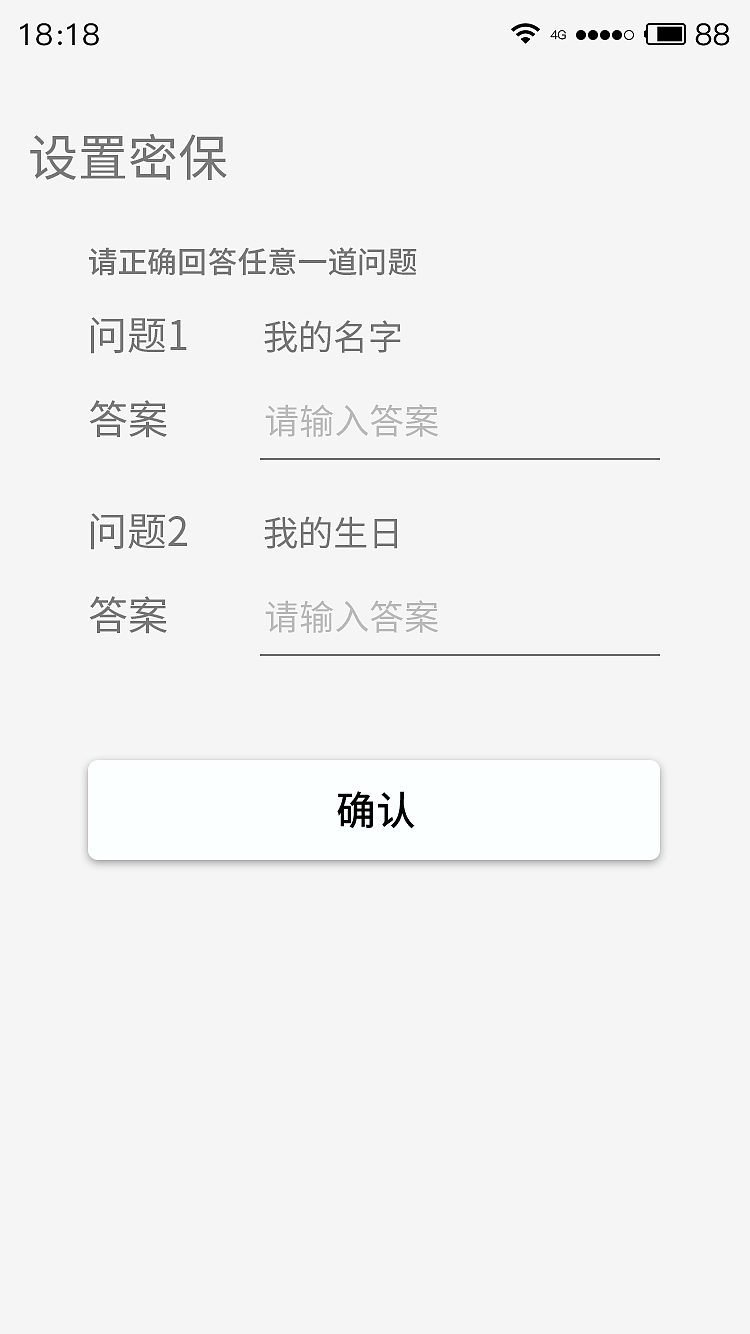The height and width of the screenshot is (1334, 750).
Task: Tap the second 请输入答案 placeholder text
Action: pyautogui.click(x=350, y=619)
